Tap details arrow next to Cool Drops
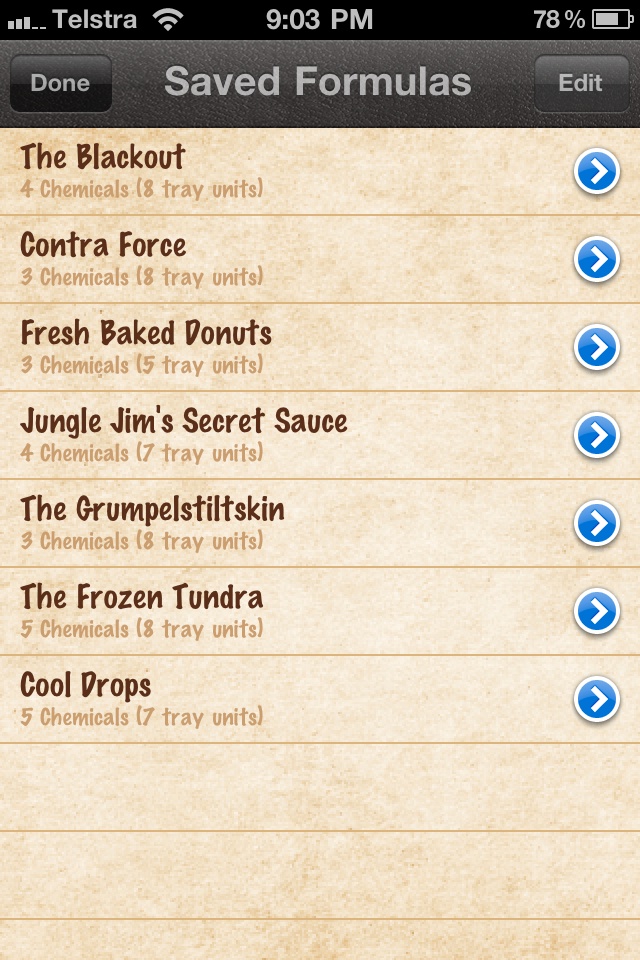The height and width of the screenshot is (960, 640). [x=597, y=701]
